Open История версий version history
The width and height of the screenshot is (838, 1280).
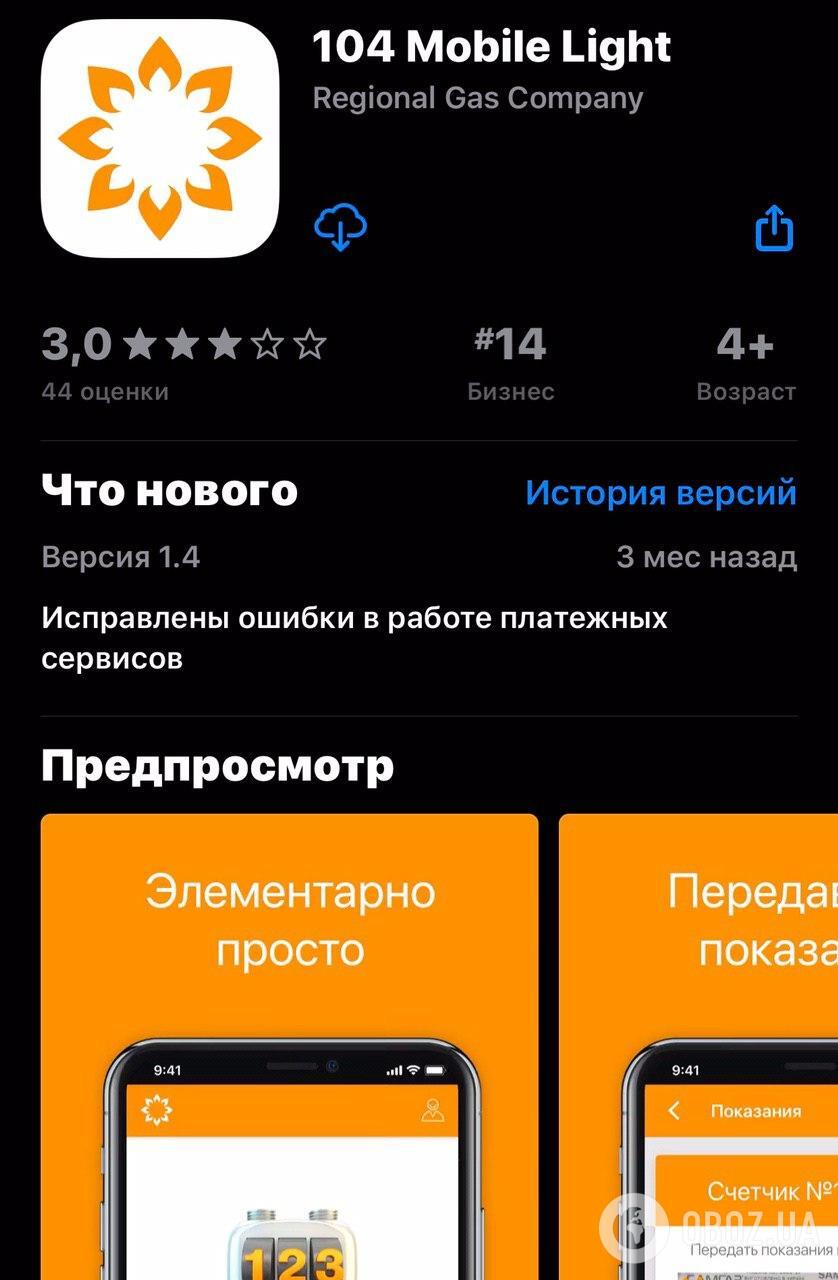pos(661,492)
